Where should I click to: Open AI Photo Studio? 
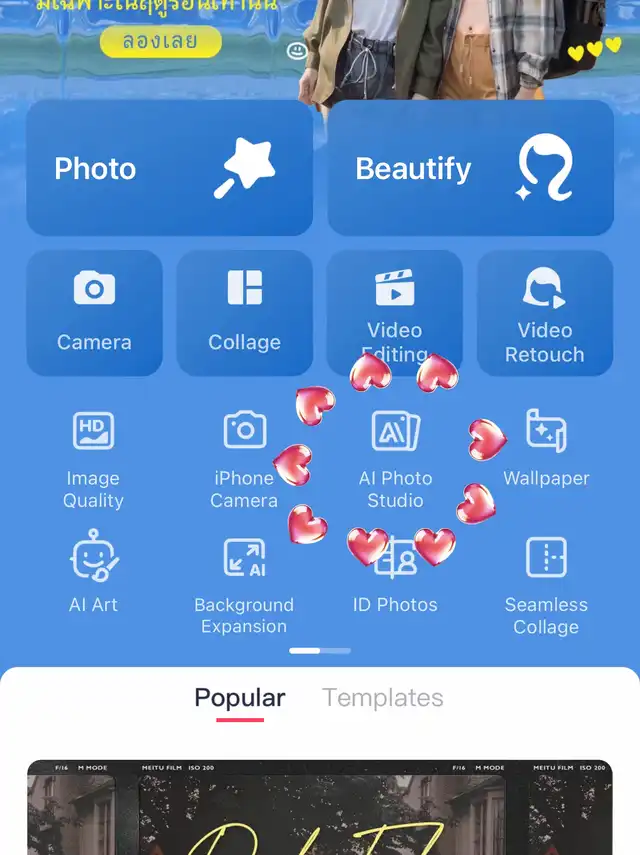[x=395, y=459]
